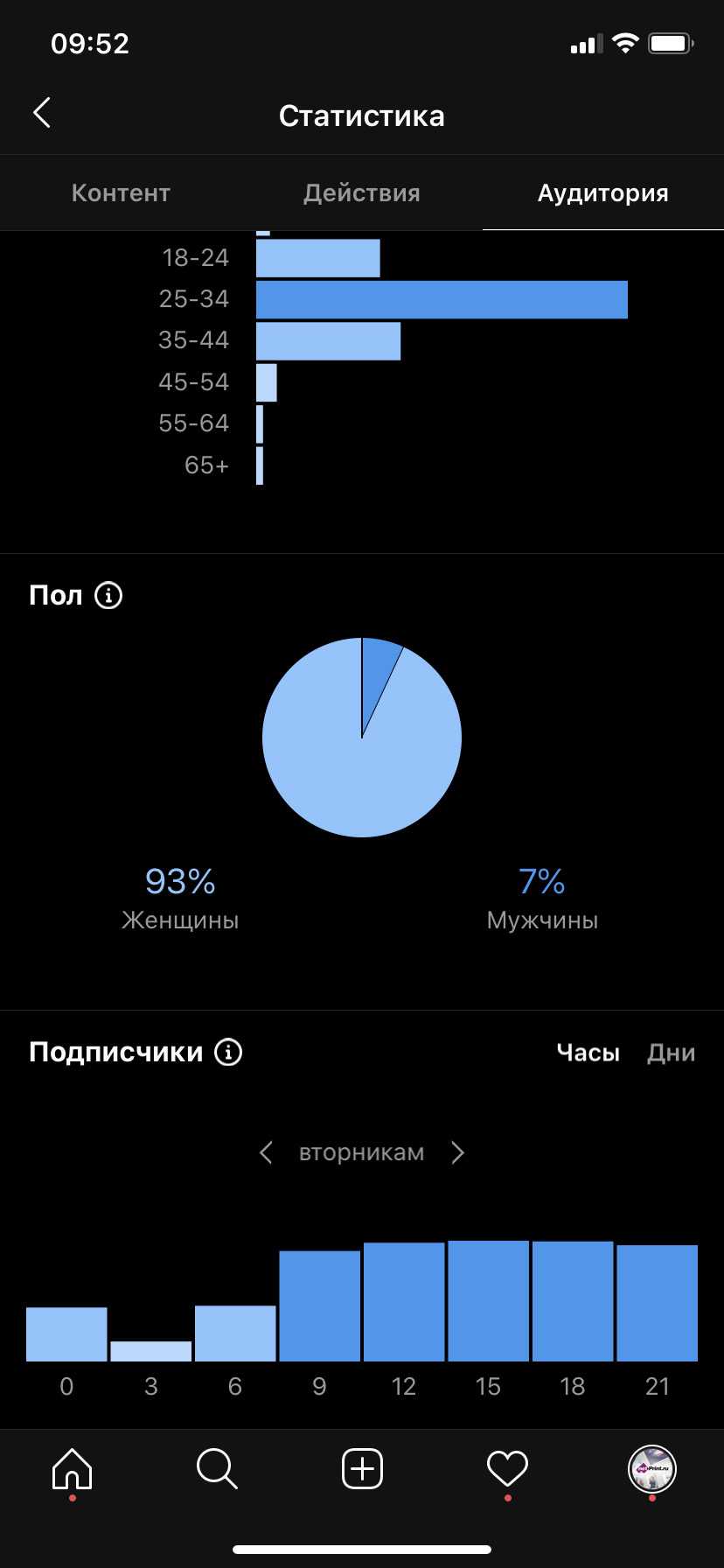This screenshot has width=724, height=1568.
Task: Show next day after вторникам
Action: tap(457, 1152)
